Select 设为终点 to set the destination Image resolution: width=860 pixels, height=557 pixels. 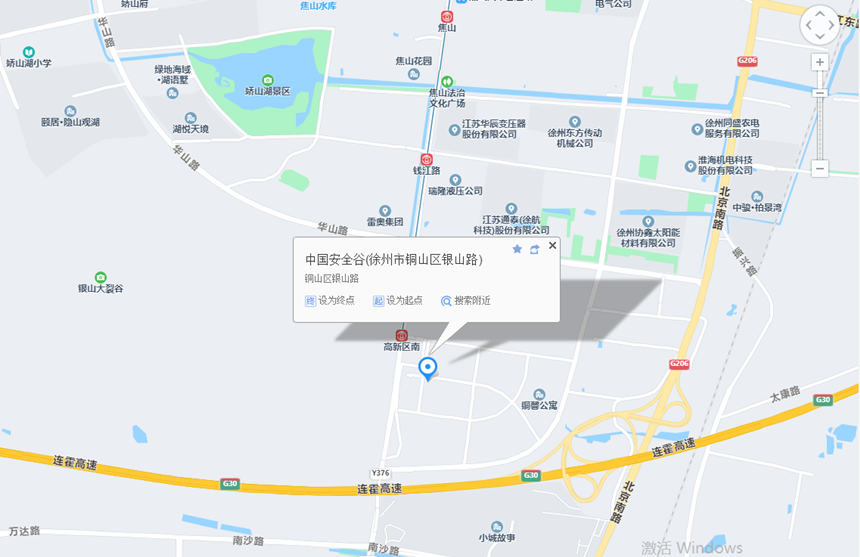330,301
